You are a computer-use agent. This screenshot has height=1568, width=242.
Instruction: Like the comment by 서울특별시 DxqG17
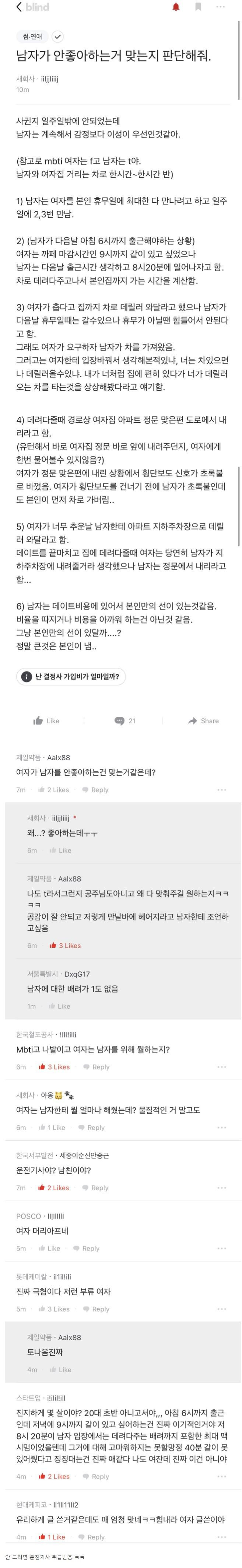59,1006
